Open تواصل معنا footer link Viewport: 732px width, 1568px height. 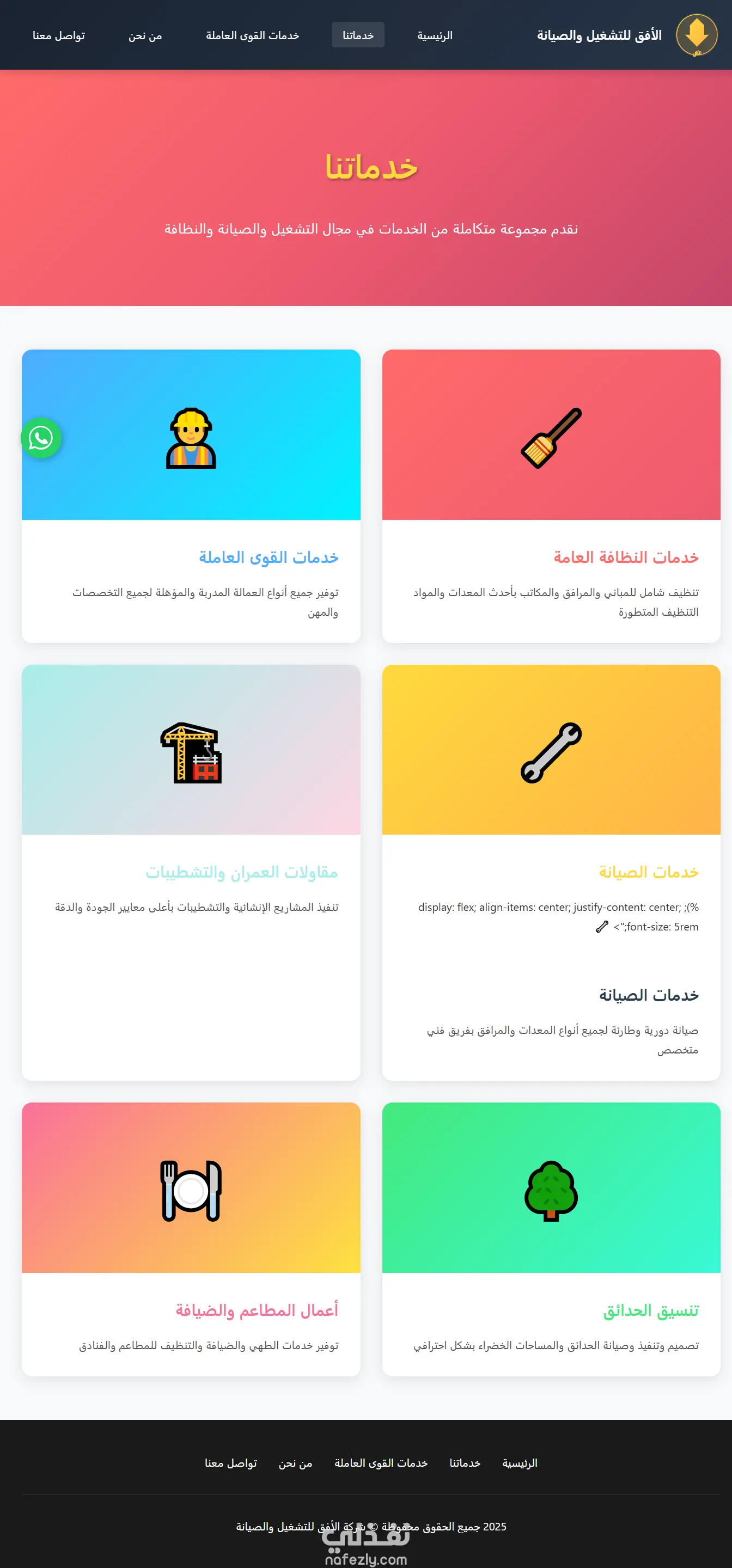[231, 1463]
